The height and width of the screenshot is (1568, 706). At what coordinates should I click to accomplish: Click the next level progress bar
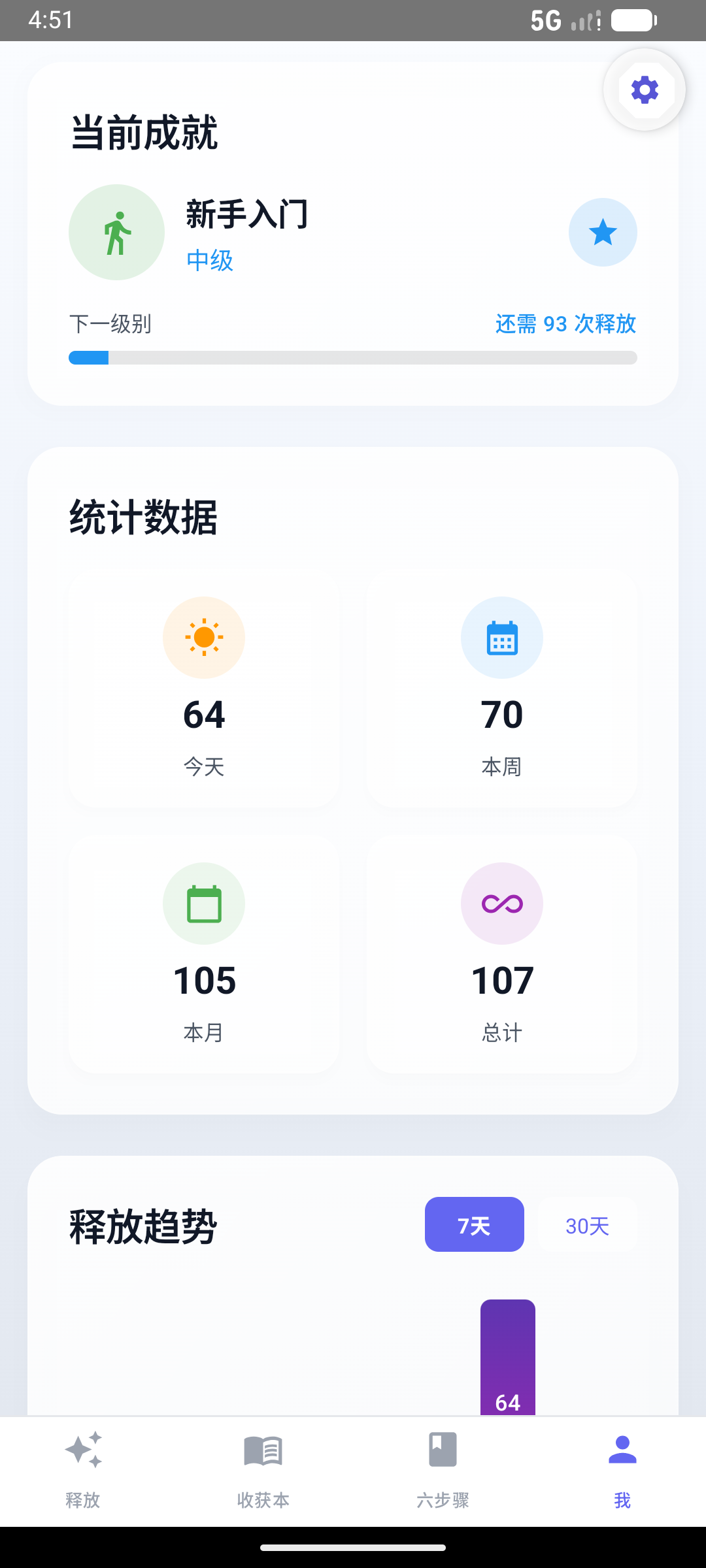(352, 357)
